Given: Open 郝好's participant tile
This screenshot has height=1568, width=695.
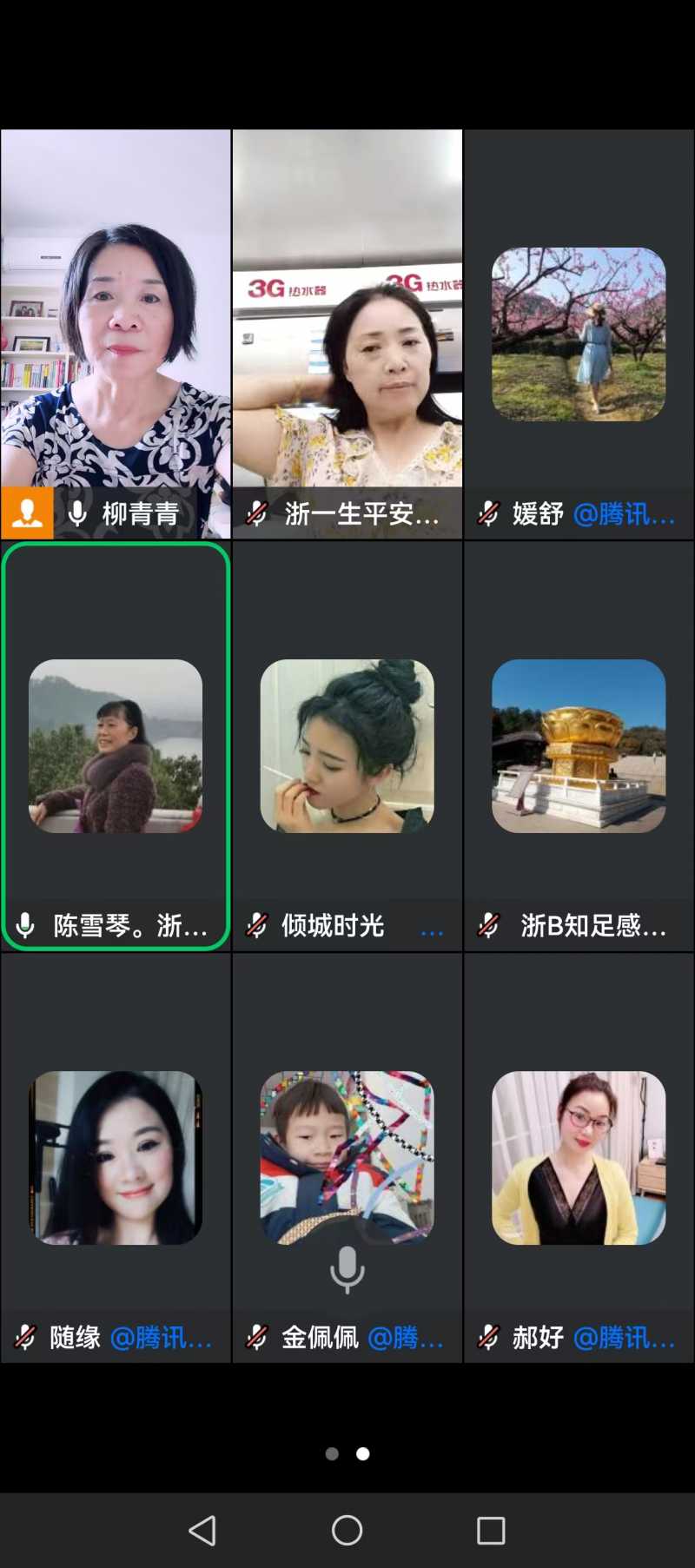Looking at the screenshot, I should pyautogui.click(x=579, y=1158).
